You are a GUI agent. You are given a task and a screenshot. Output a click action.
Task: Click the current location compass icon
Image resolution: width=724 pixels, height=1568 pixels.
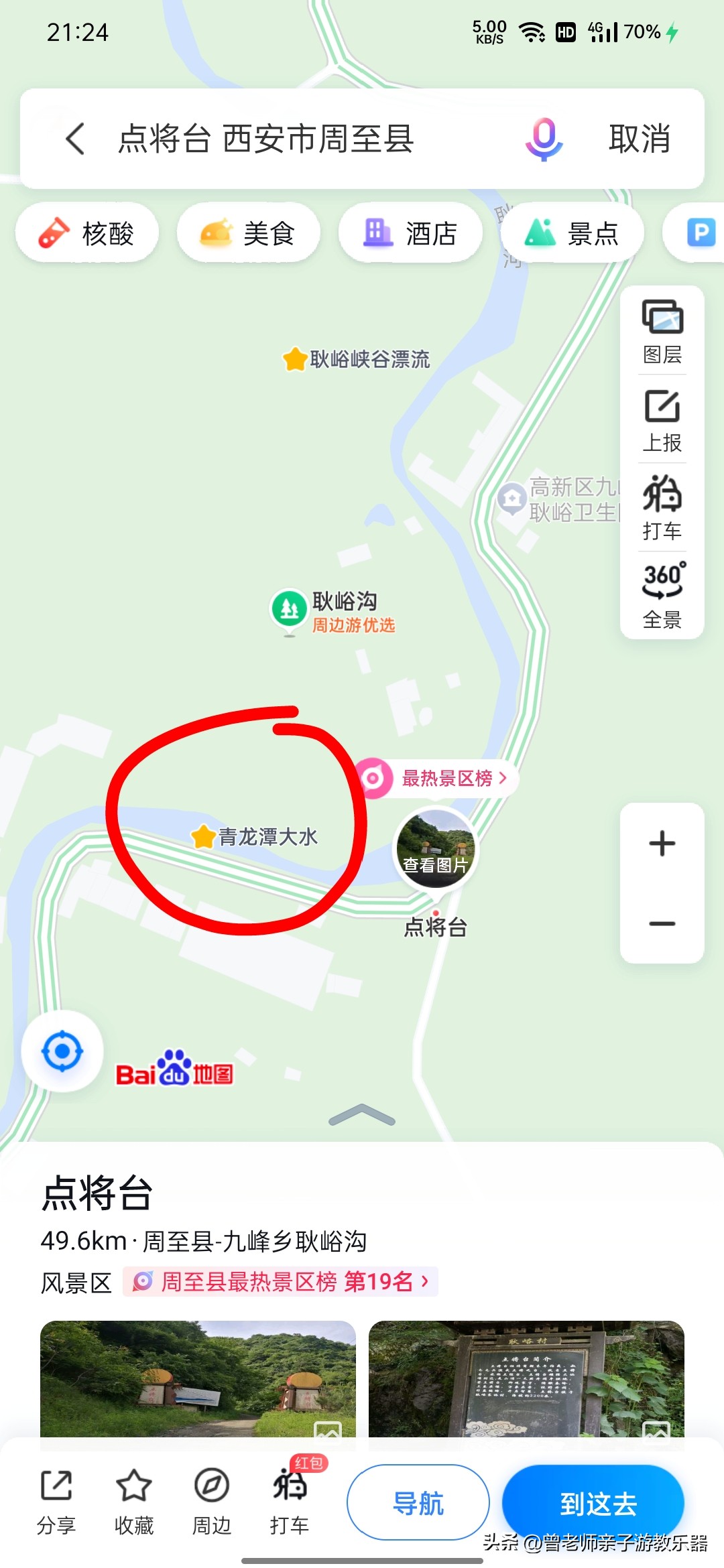pos(61,1052)
